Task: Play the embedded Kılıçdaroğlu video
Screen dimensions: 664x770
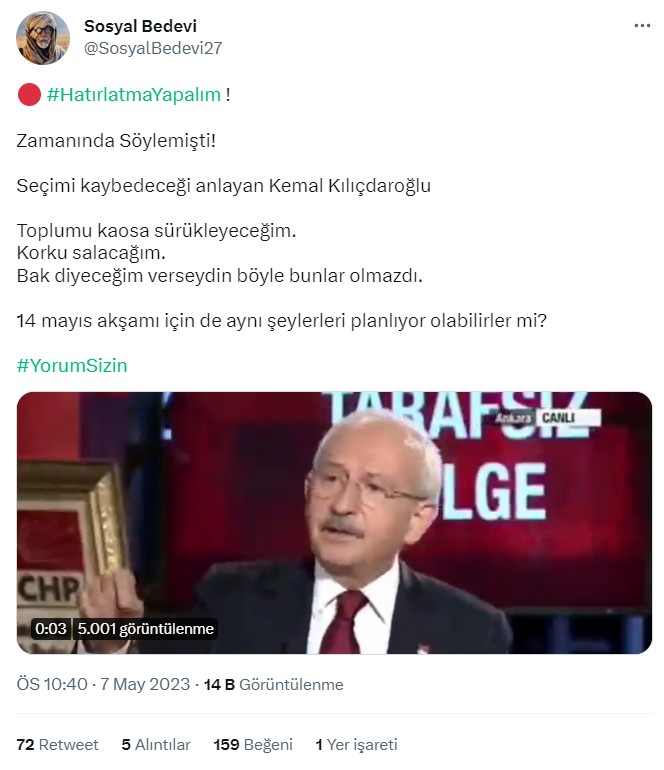Action: pyautogui.click(x=334, y=523)
